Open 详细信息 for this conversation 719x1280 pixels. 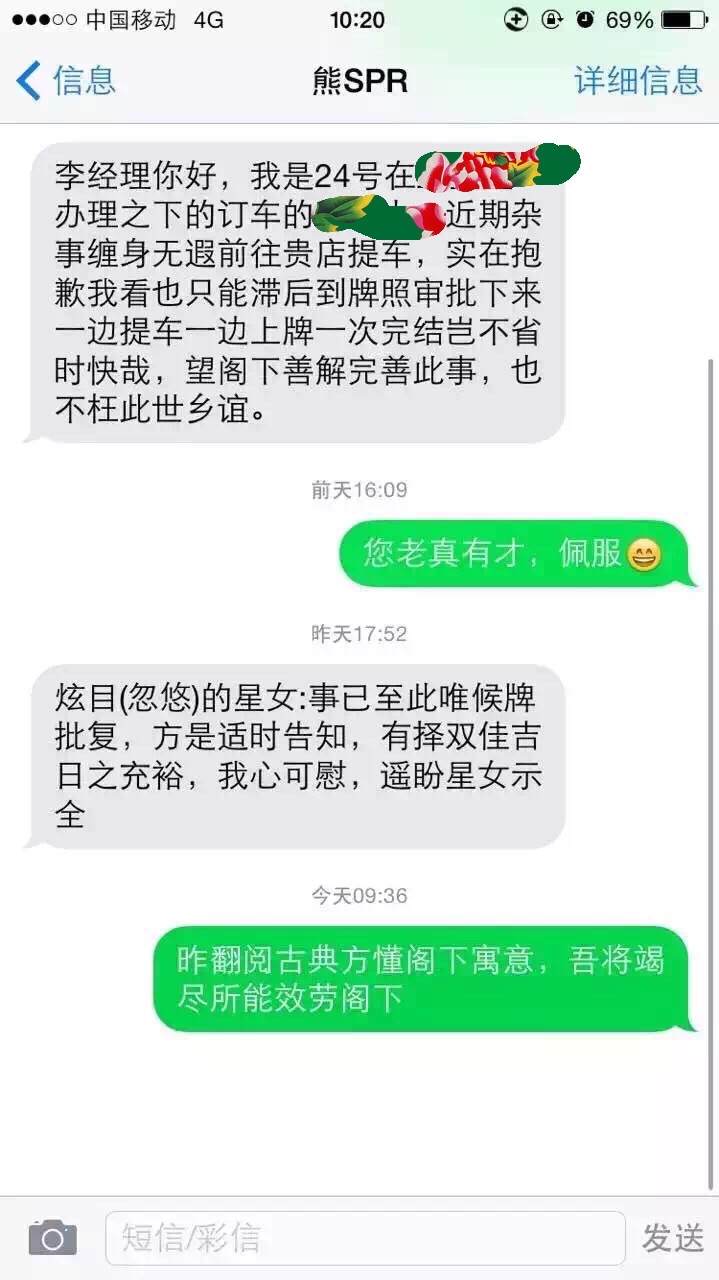tap(638, 80)
